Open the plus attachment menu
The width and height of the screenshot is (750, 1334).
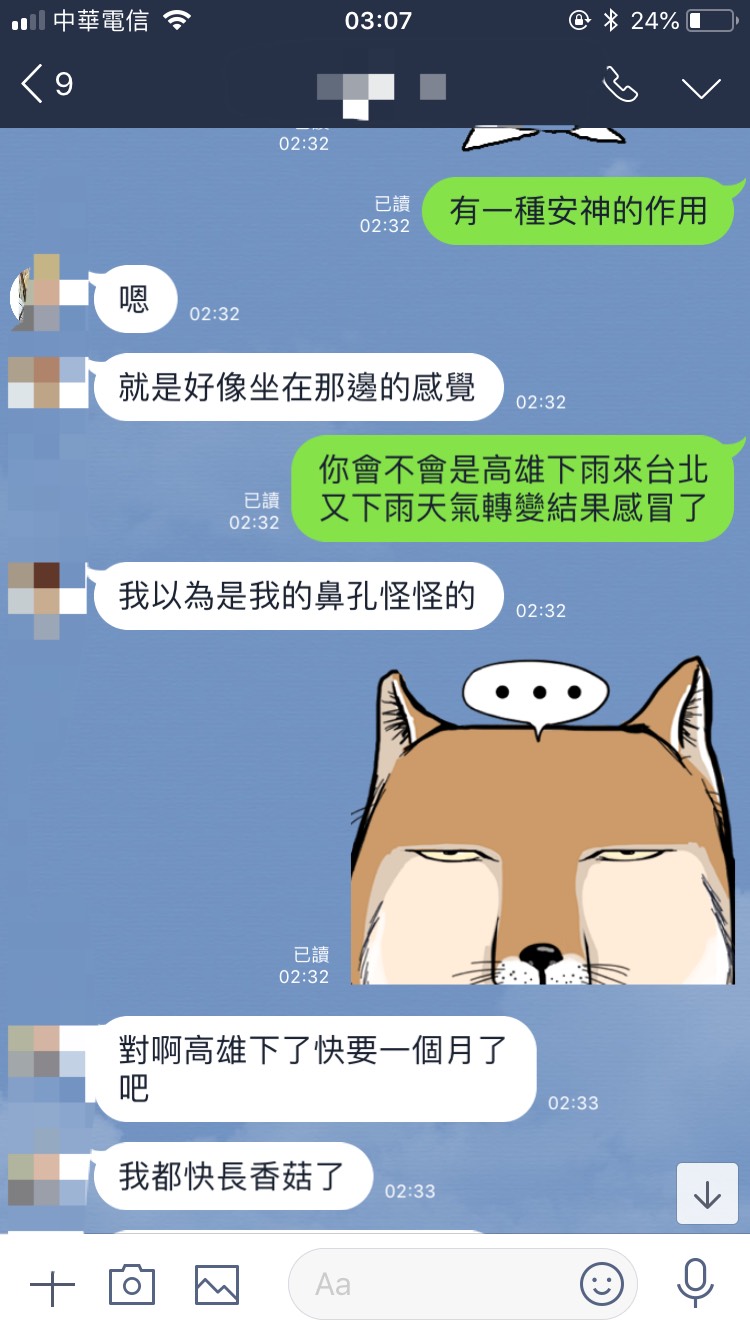point(52,1285)
